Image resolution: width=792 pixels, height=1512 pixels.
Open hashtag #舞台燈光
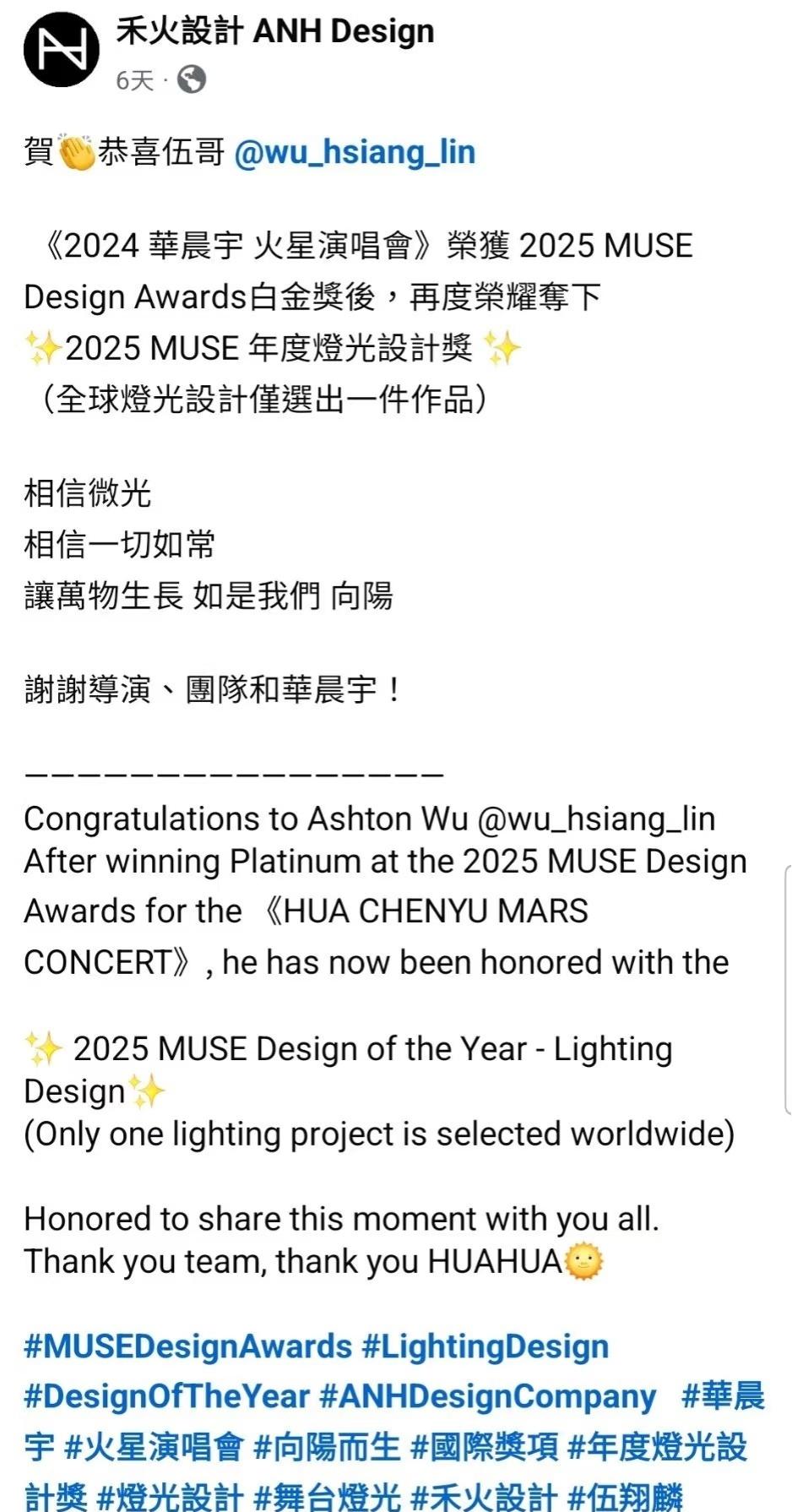click(x=327, y=1498)
